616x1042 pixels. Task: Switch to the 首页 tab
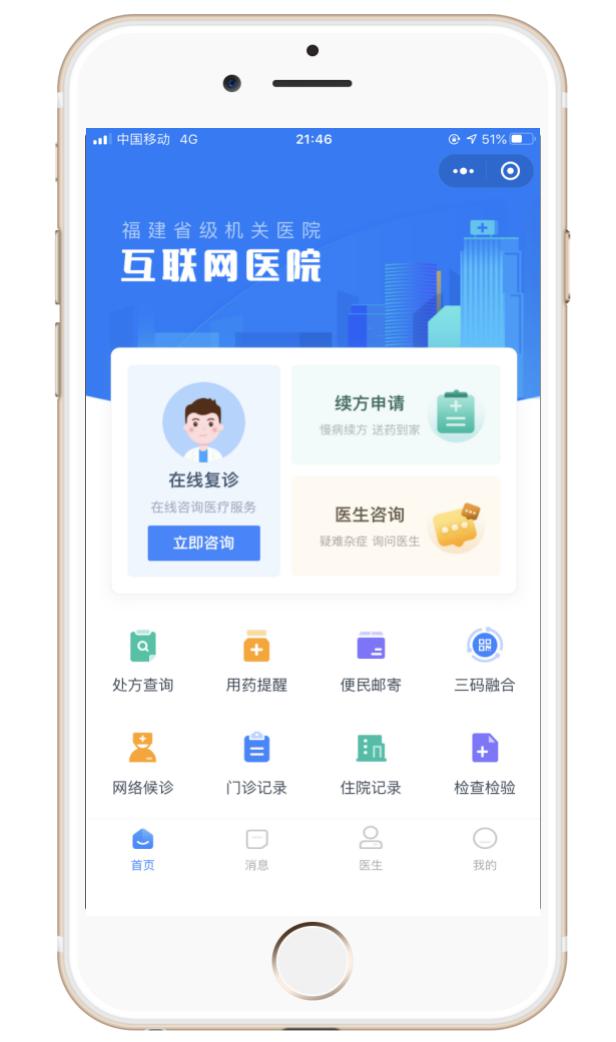pos(143,849)
